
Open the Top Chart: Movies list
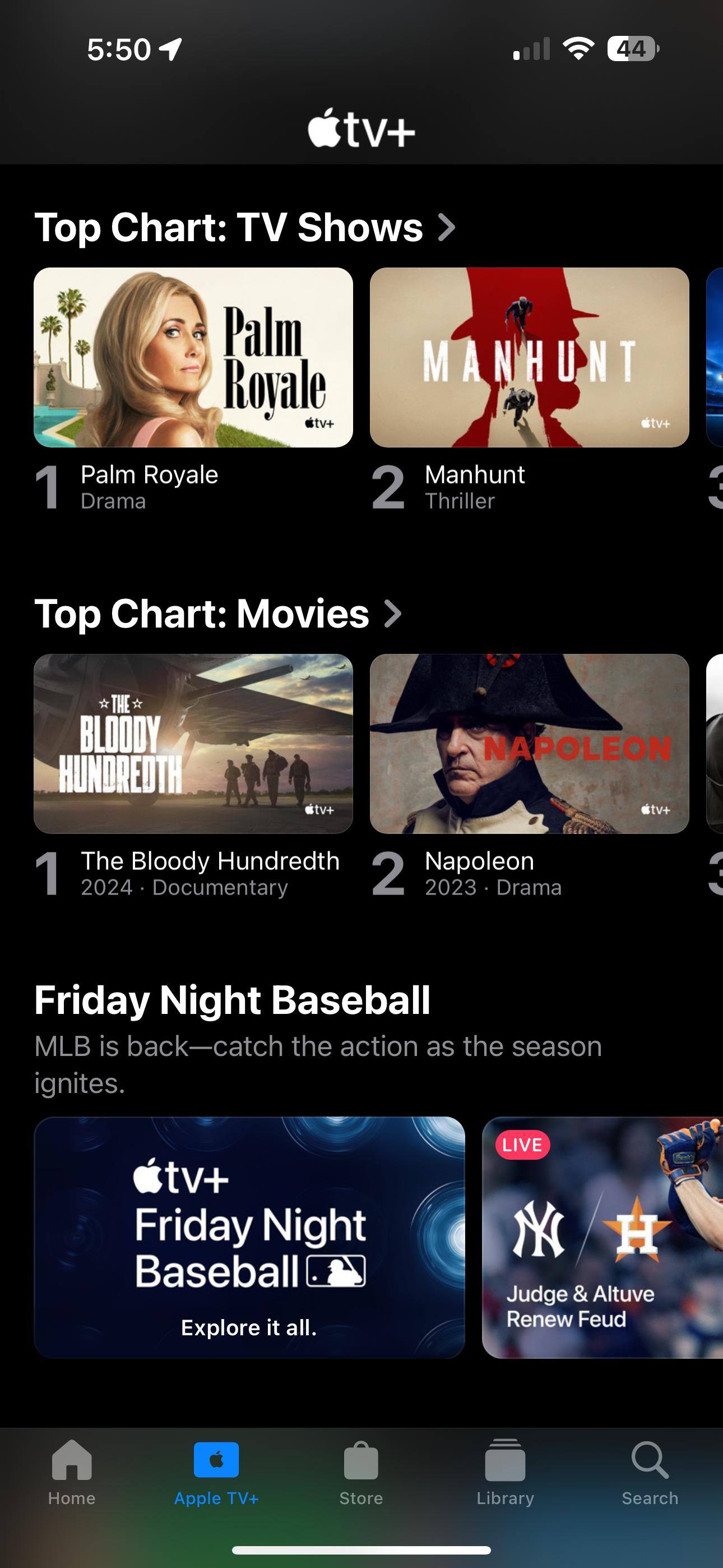pyautogui.click(x=217, y=613)
